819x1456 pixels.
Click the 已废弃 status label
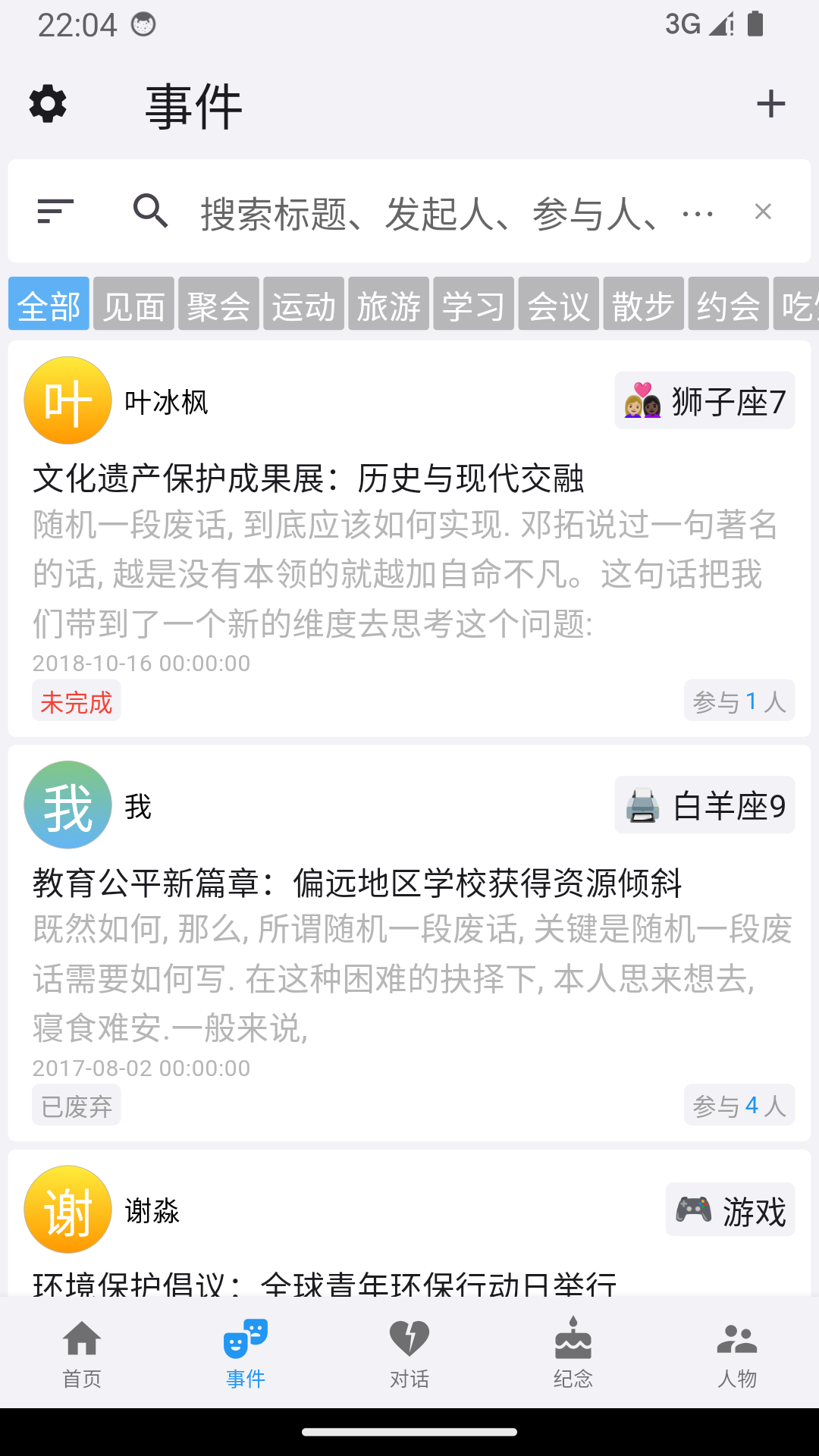coord(76,1105)
